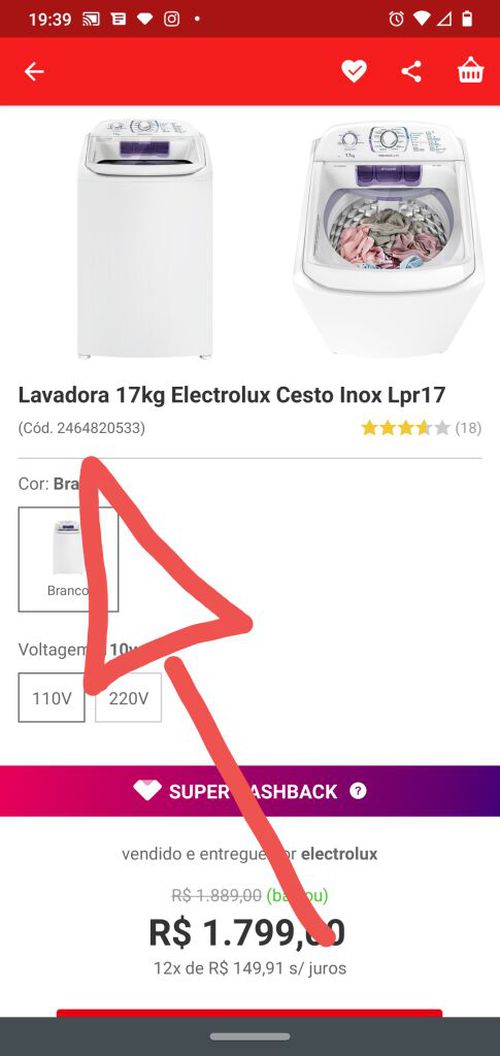Go back with the top-left arrow
500x1056 pixels.
[x=34, y=72]
